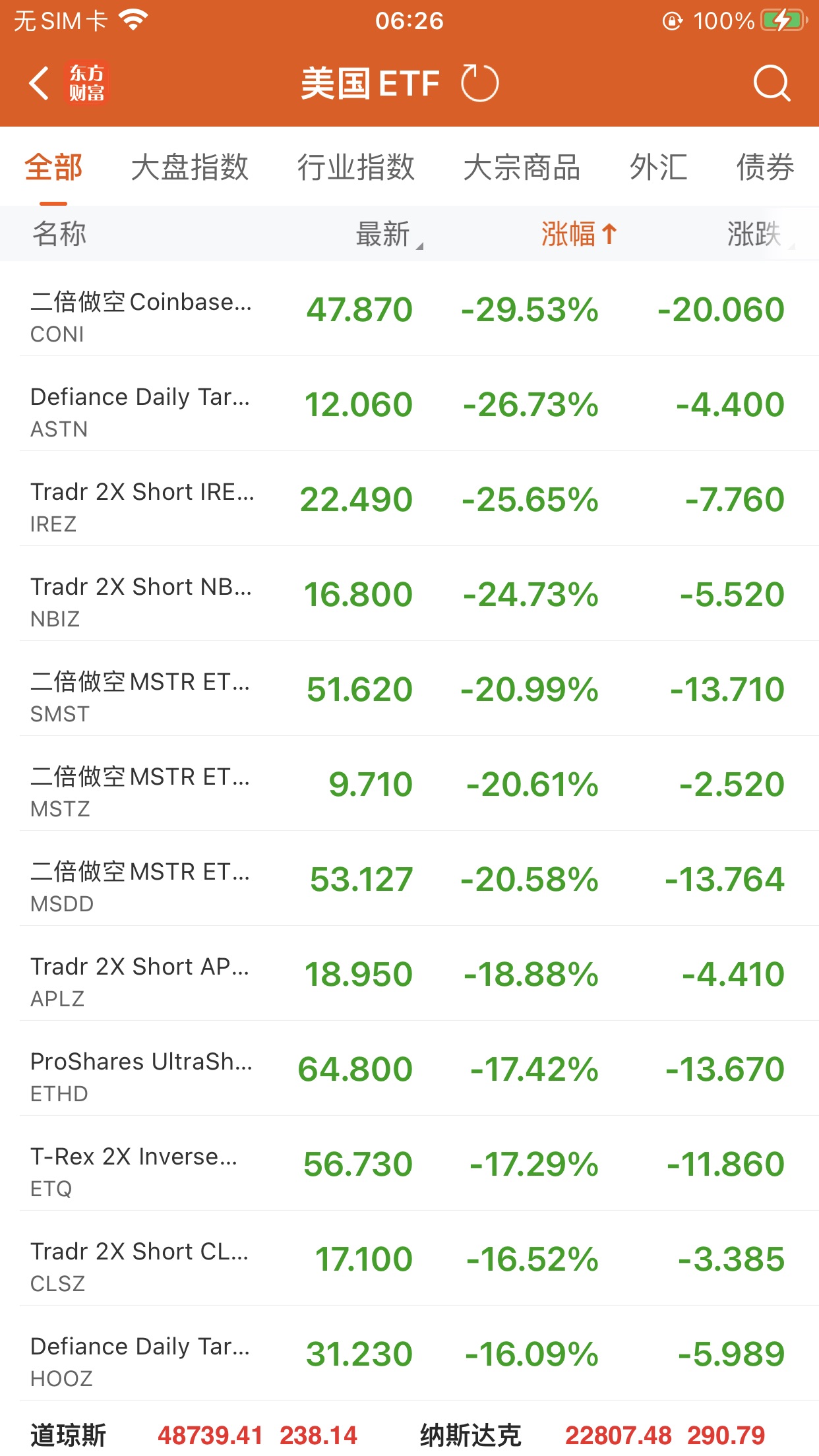
Task: View details for ASTN
Action: pyautogui.click(x=409, y=405)
